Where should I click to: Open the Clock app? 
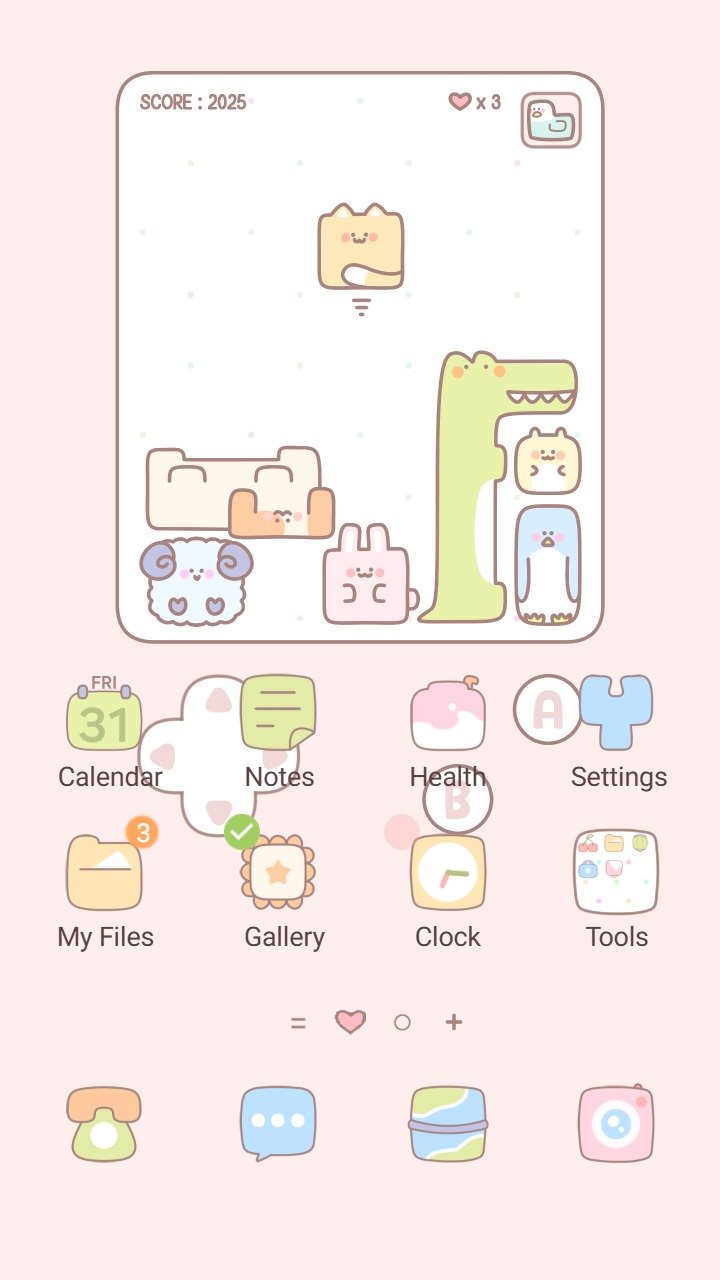(x=448, y=873)
